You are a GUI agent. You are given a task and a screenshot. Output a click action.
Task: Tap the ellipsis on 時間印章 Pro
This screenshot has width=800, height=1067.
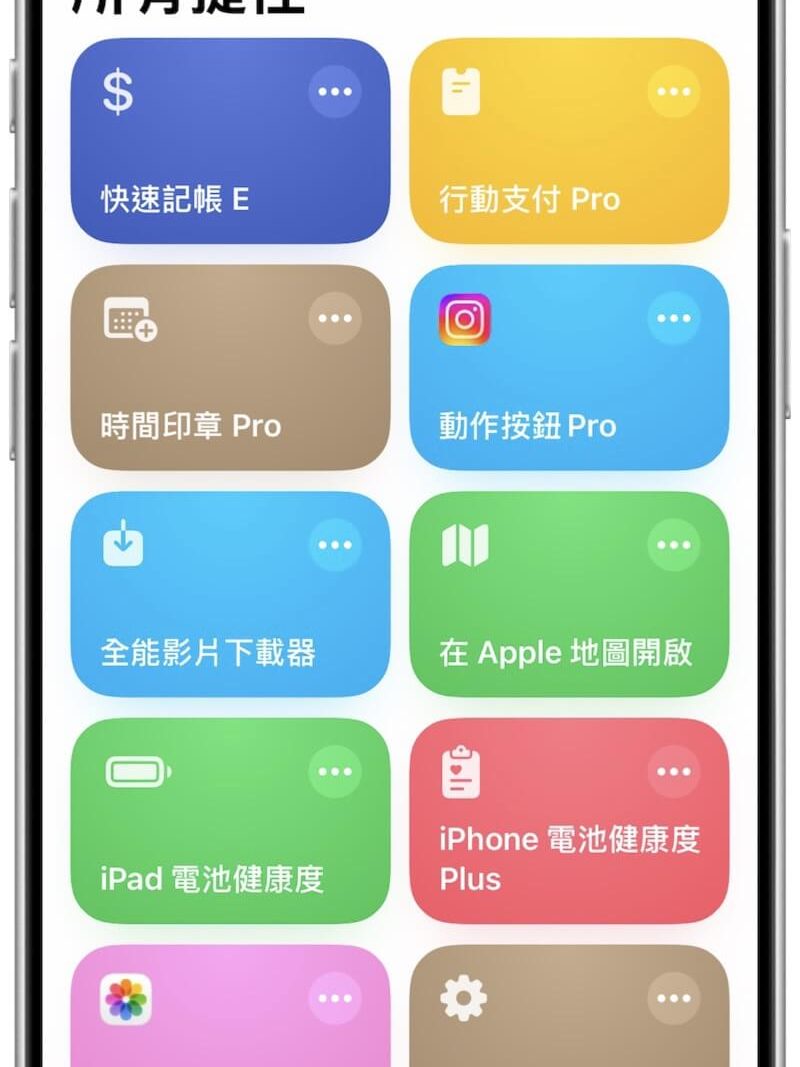335,319
